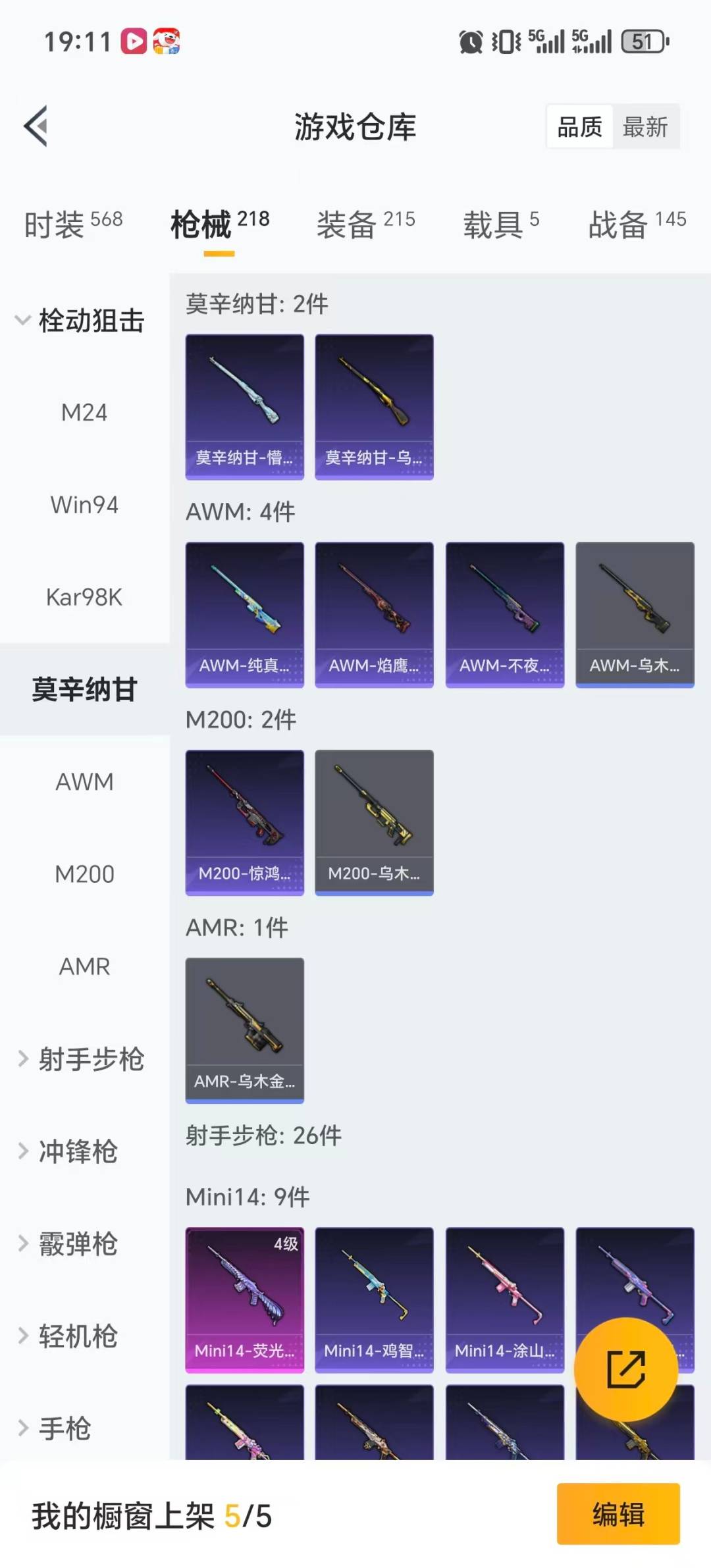Screen dimensions: 711x1568
Task: Select AMR in the side list
Action: [x=84, y=966]
